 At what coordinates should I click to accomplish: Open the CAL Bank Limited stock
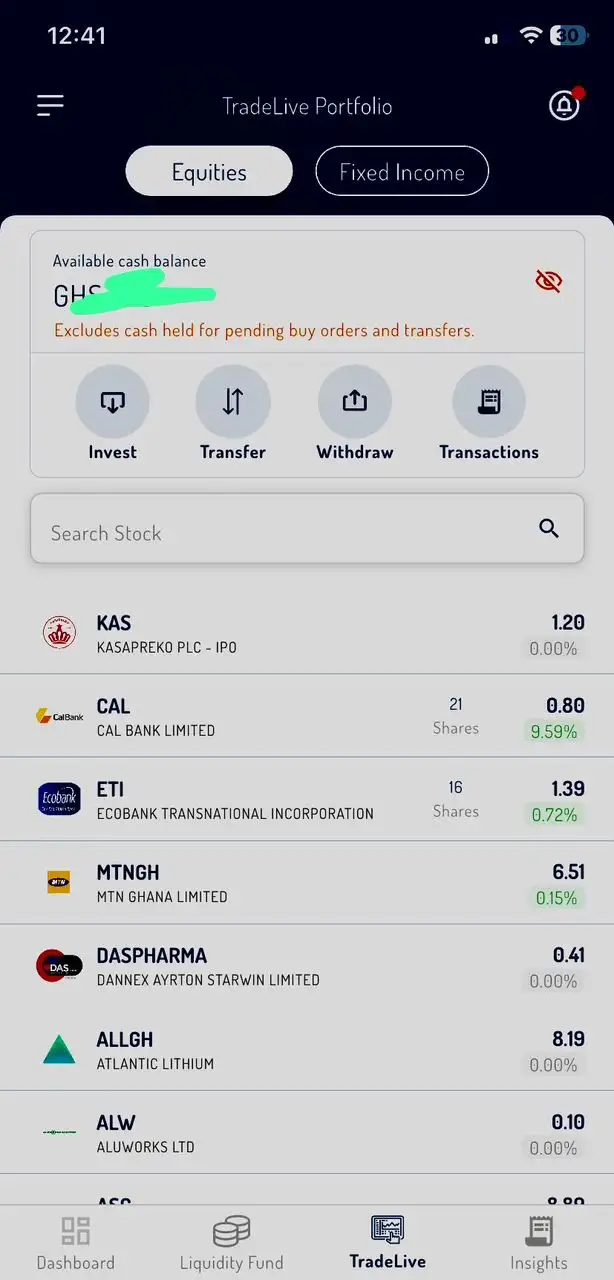(x=307, y=716)
